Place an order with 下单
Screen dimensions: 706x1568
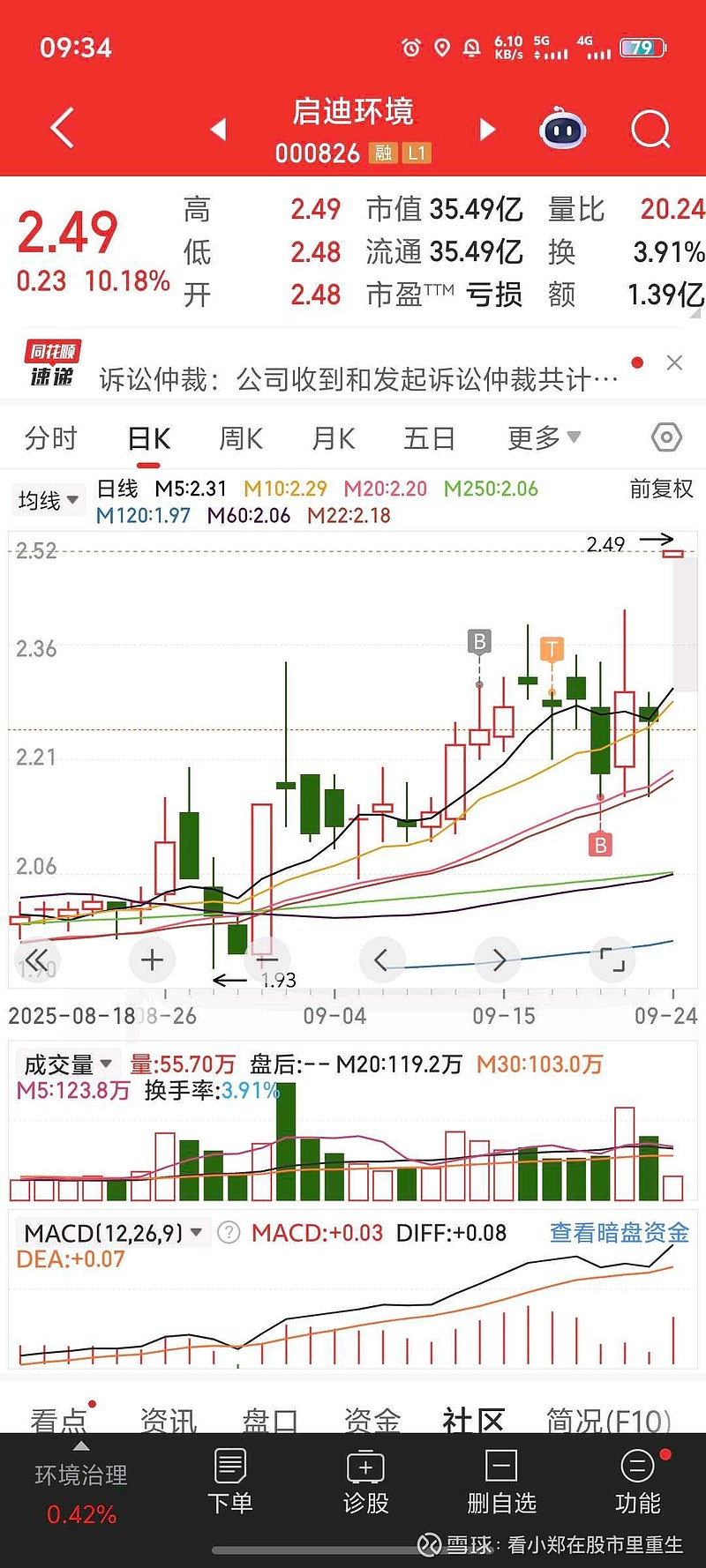(x=229, y=1482)
